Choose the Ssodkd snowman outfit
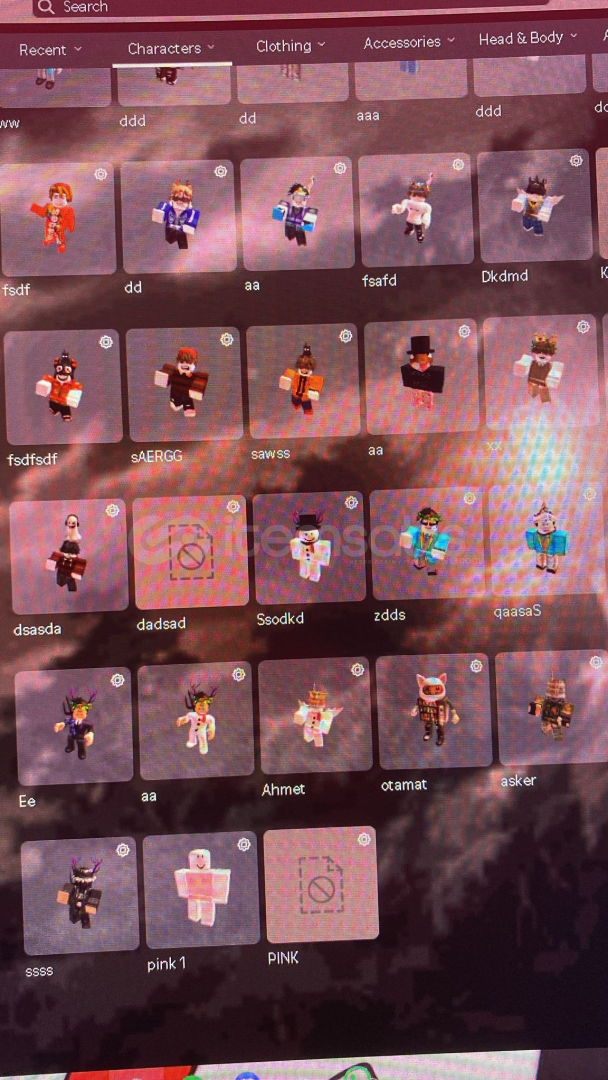This screenshot has height=1080, width=608. pos(308,548)
